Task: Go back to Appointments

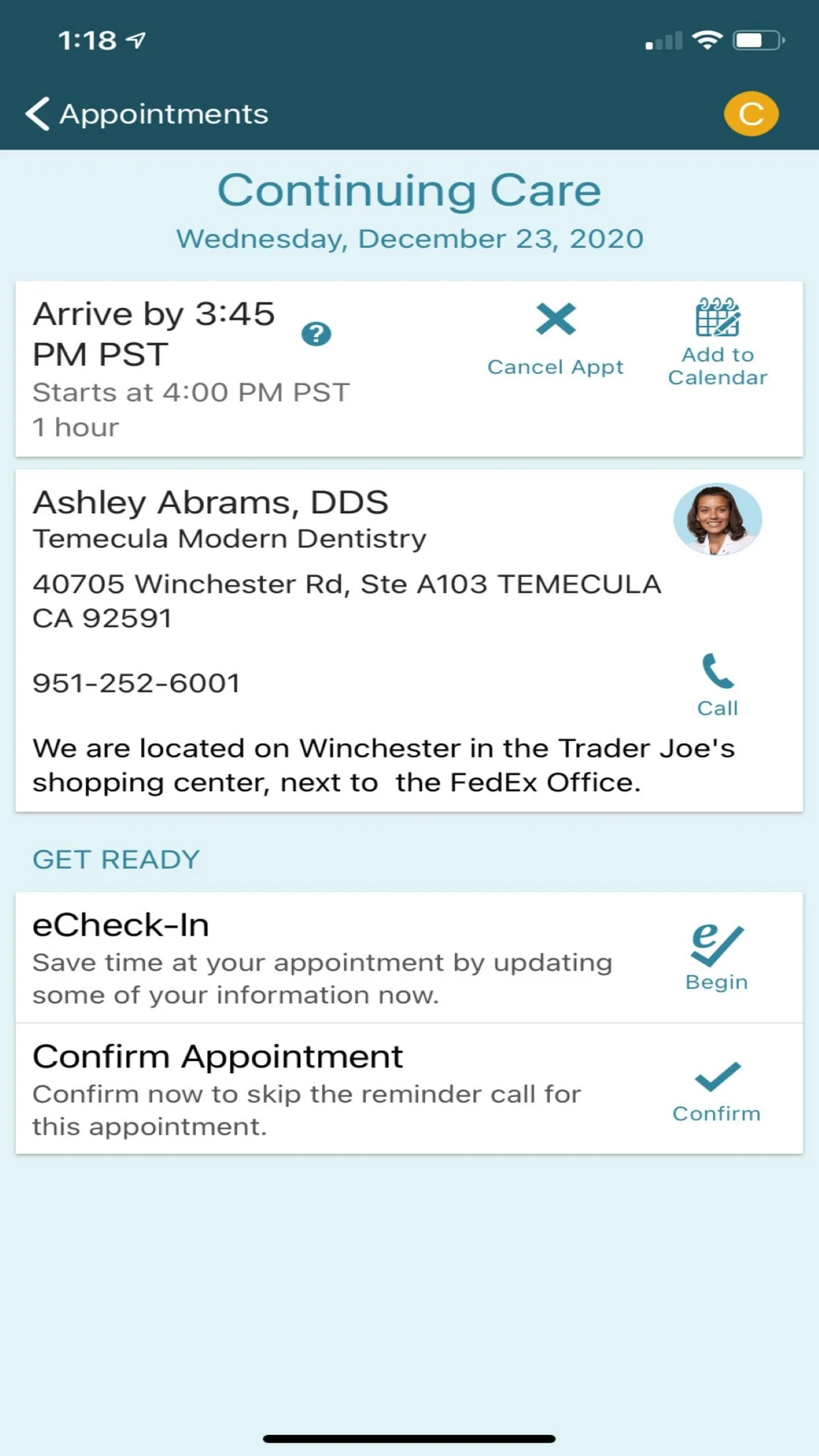Action: pyautogui.click(x=146, y=114)
